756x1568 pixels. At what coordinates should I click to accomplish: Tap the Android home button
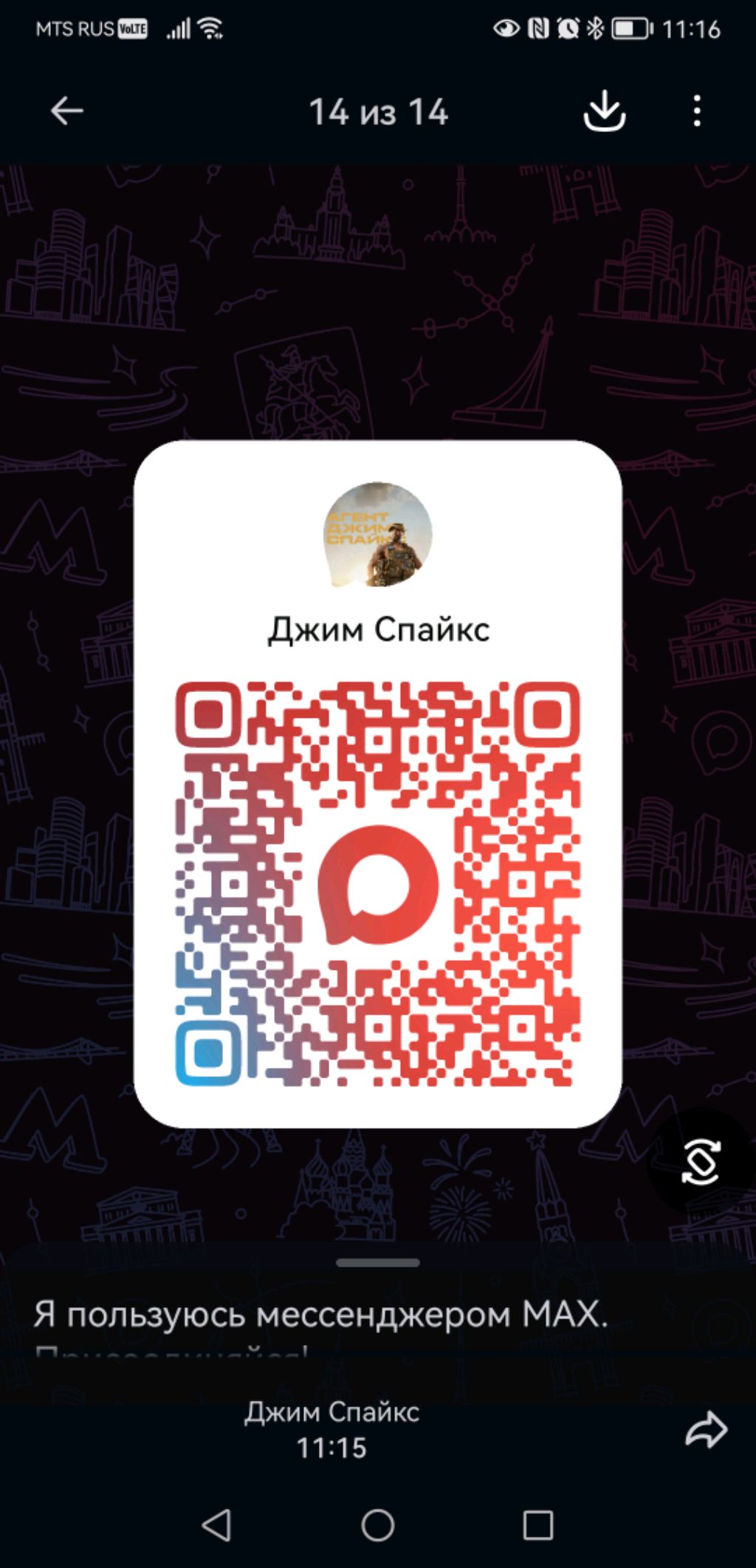[377, 1524]
